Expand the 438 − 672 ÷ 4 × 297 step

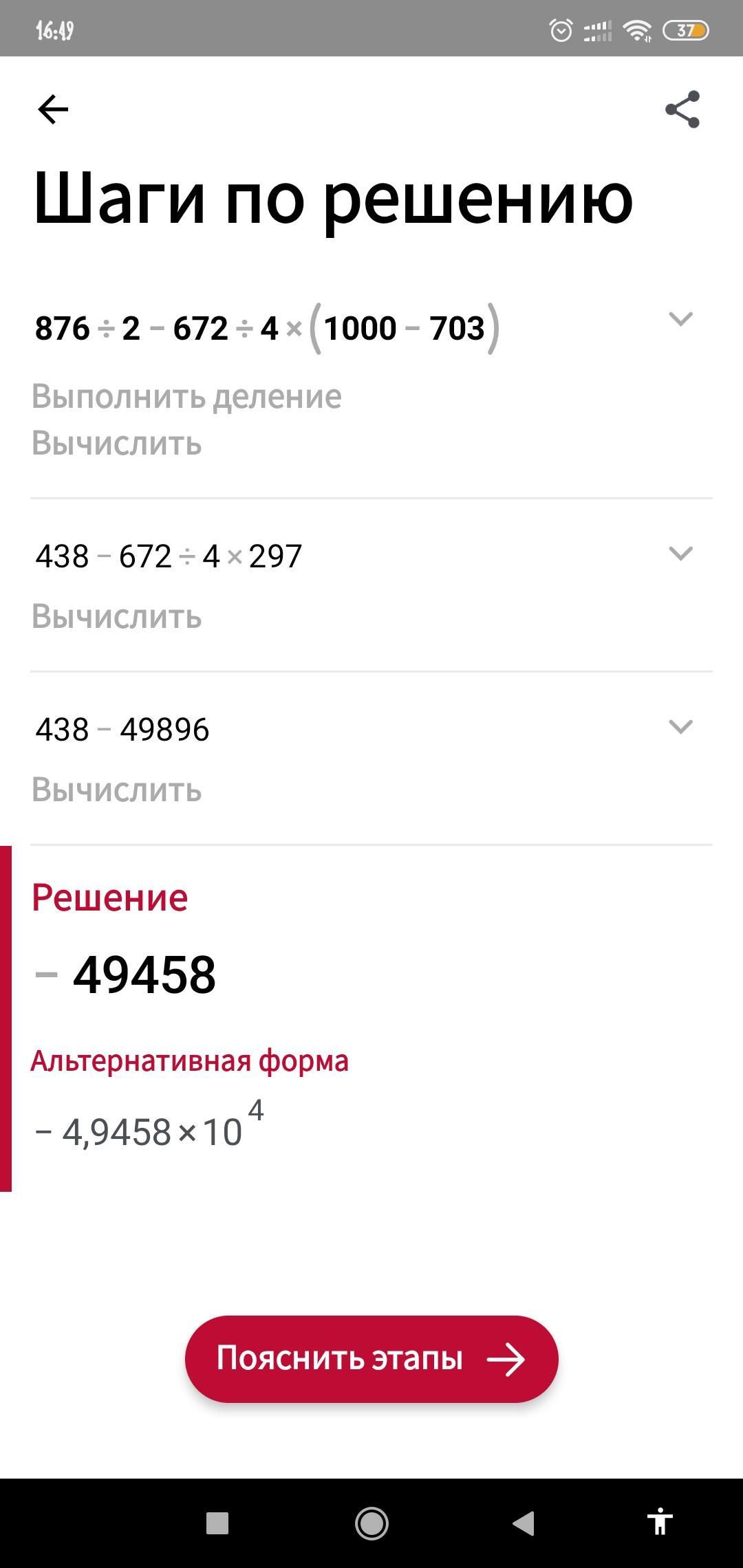tap(680, 553)
